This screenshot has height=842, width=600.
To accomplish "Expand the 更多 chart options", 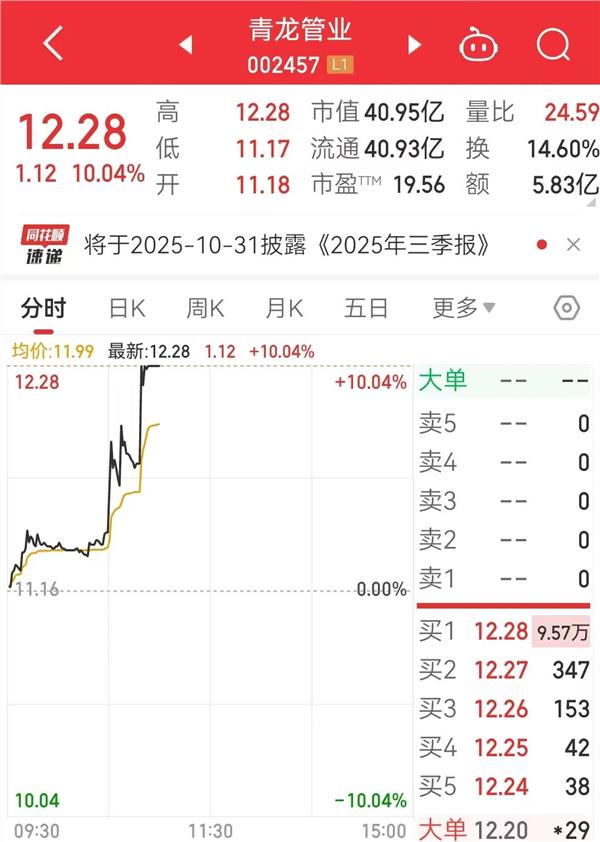I will (463, 308).
